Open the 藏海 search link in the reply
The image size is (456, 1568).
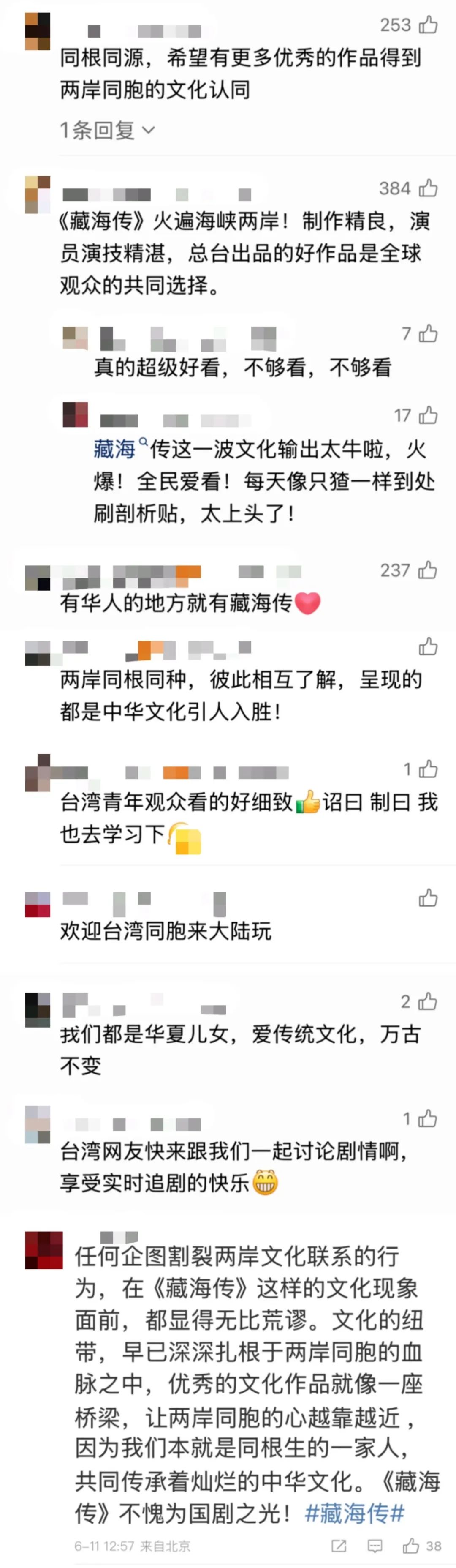[x=116, y=449]
